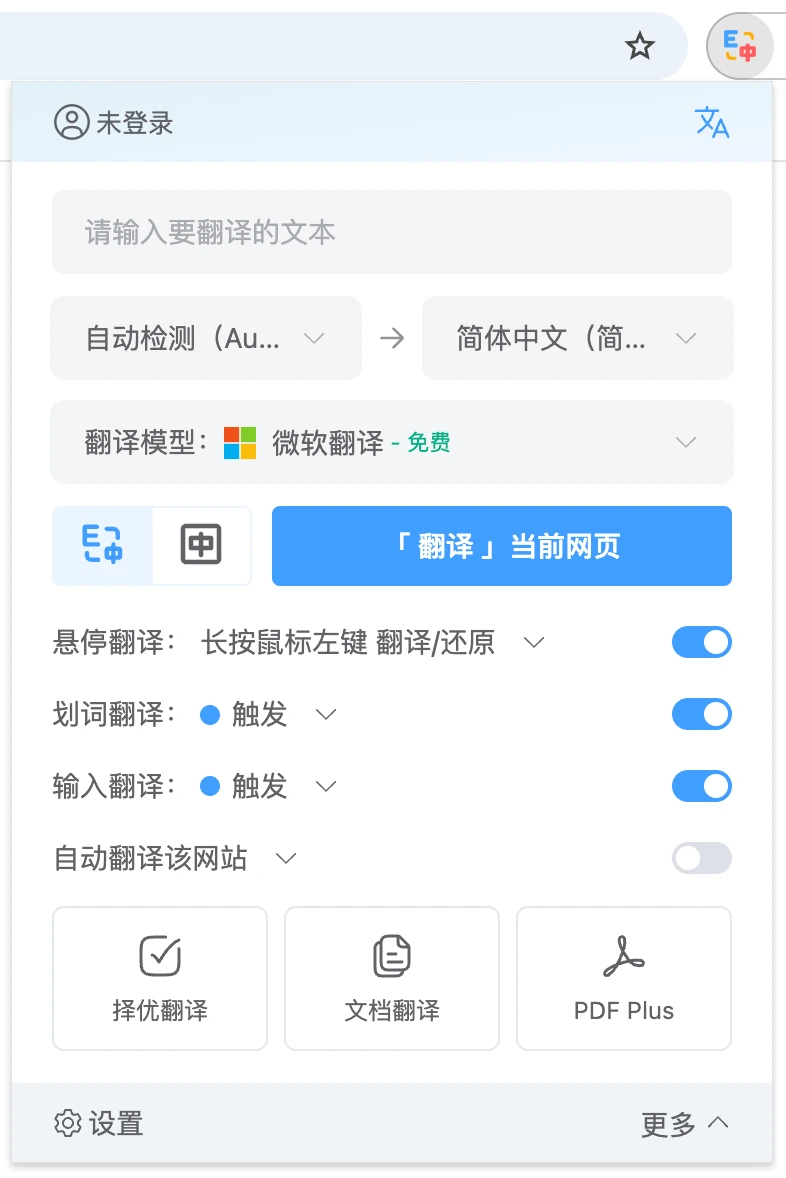
Task: Select the bilingual translation mode icon
Action: coord(101,546)
